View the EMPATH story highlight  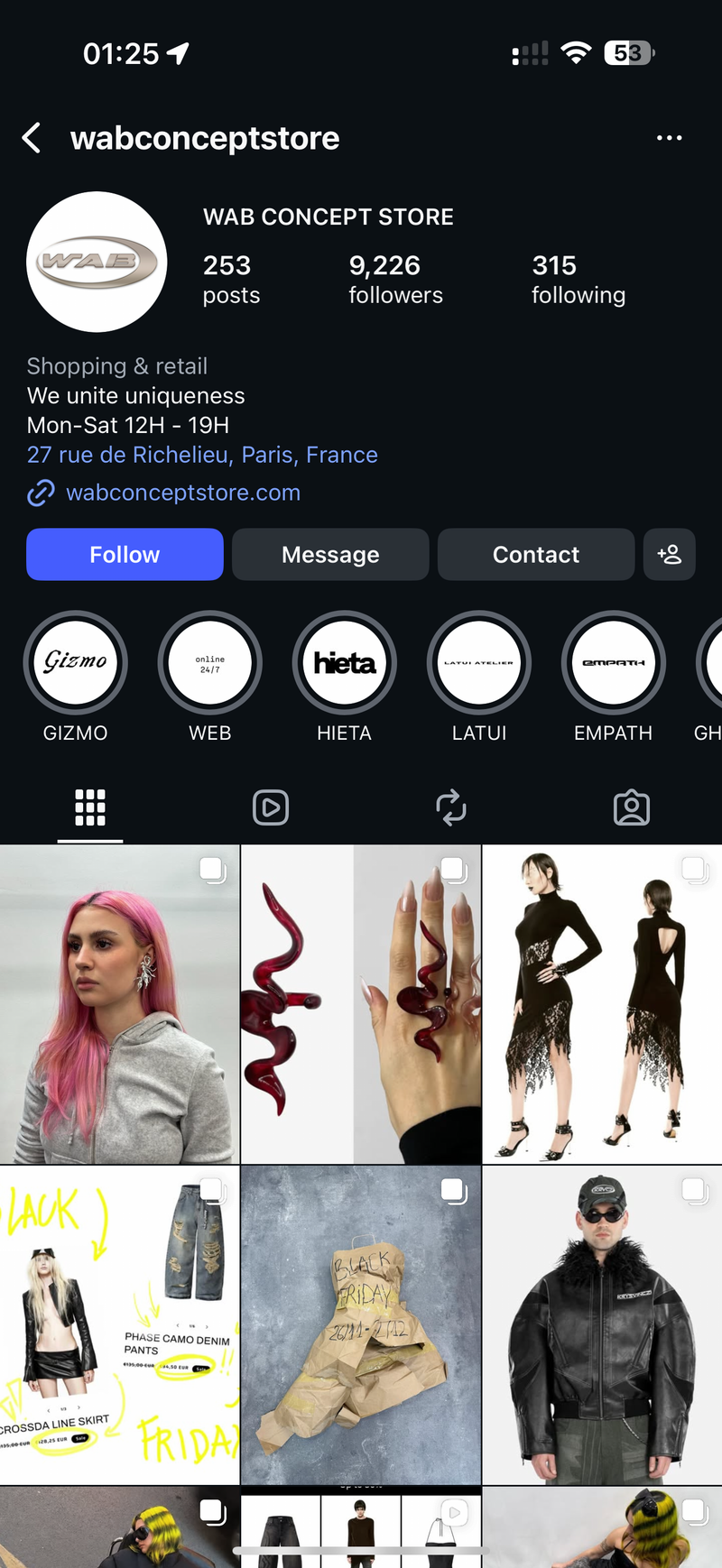[614, 663]
